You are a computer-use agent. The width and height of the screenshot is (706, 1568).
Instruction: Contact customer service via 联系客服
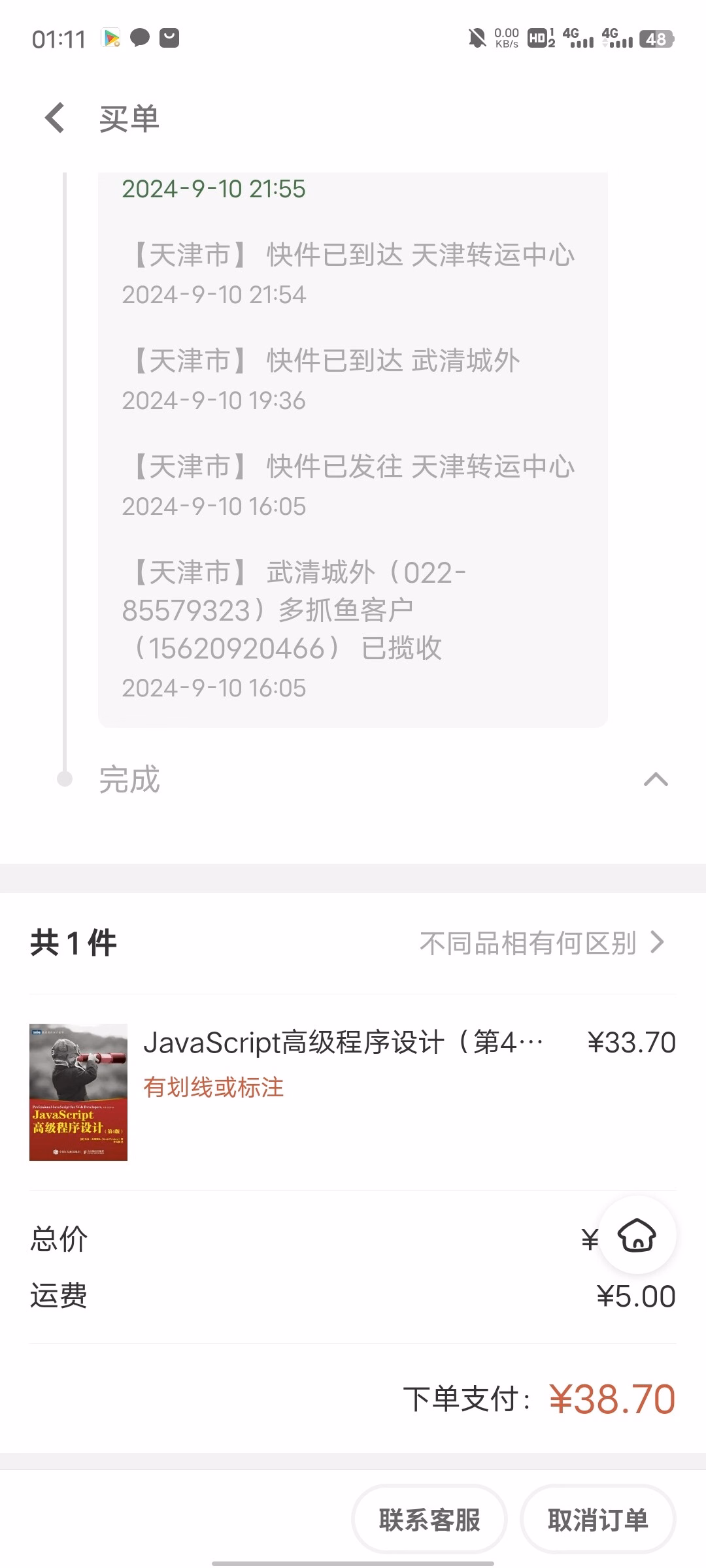pyautogui.click(x=429, y=1520)
